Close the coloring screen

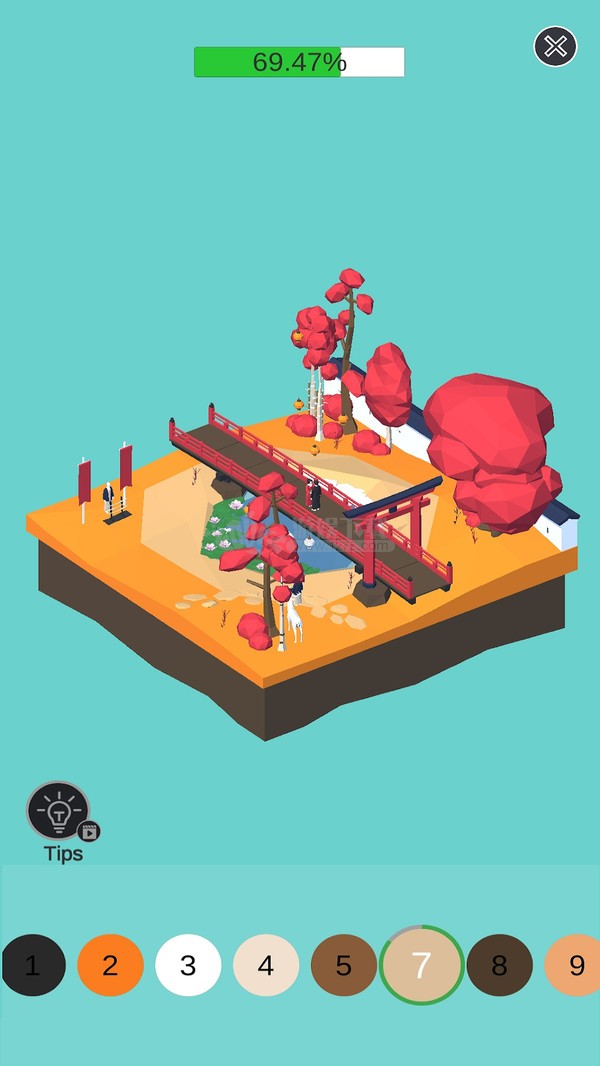[x=555, y=46]
